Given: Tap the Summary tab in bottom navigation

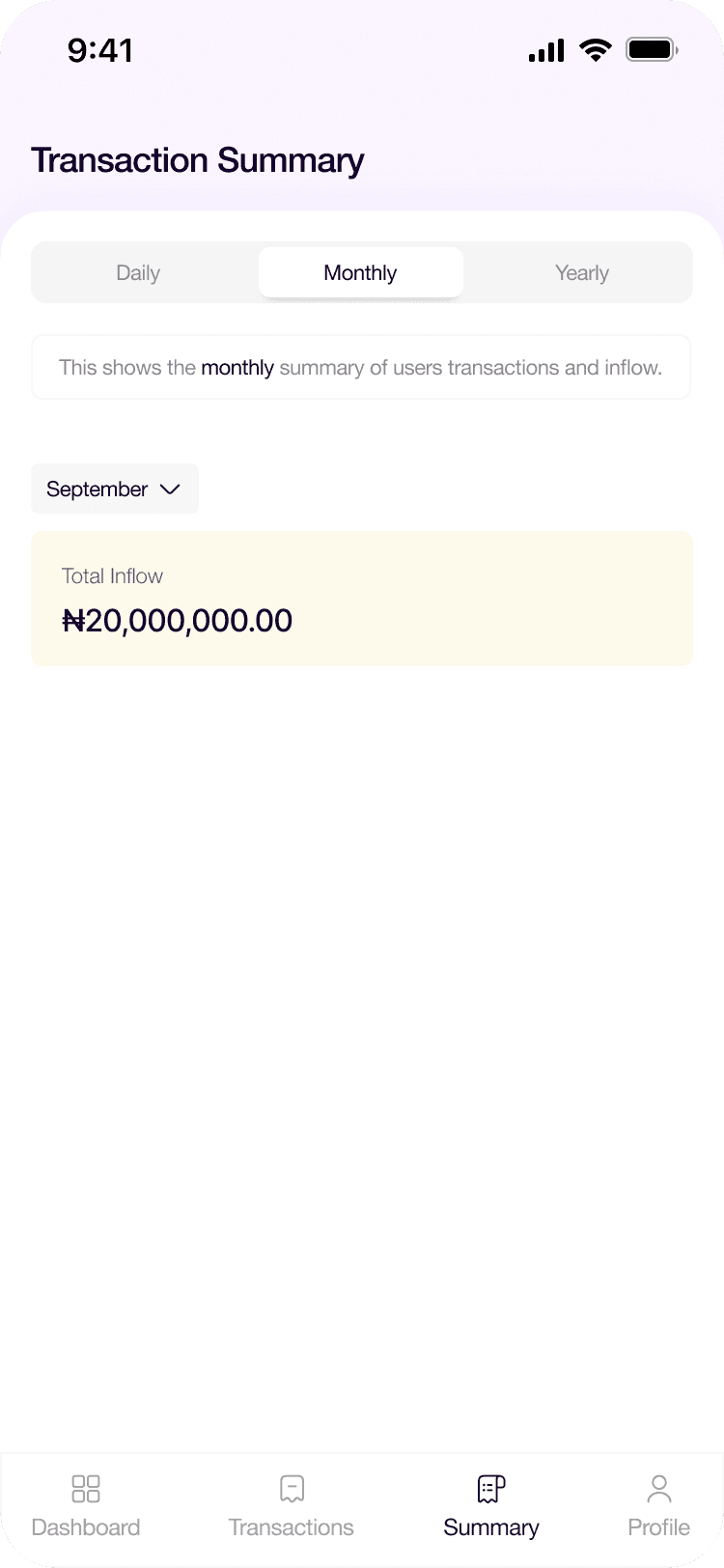Looking at the screenshot, I should point(491,1504).
